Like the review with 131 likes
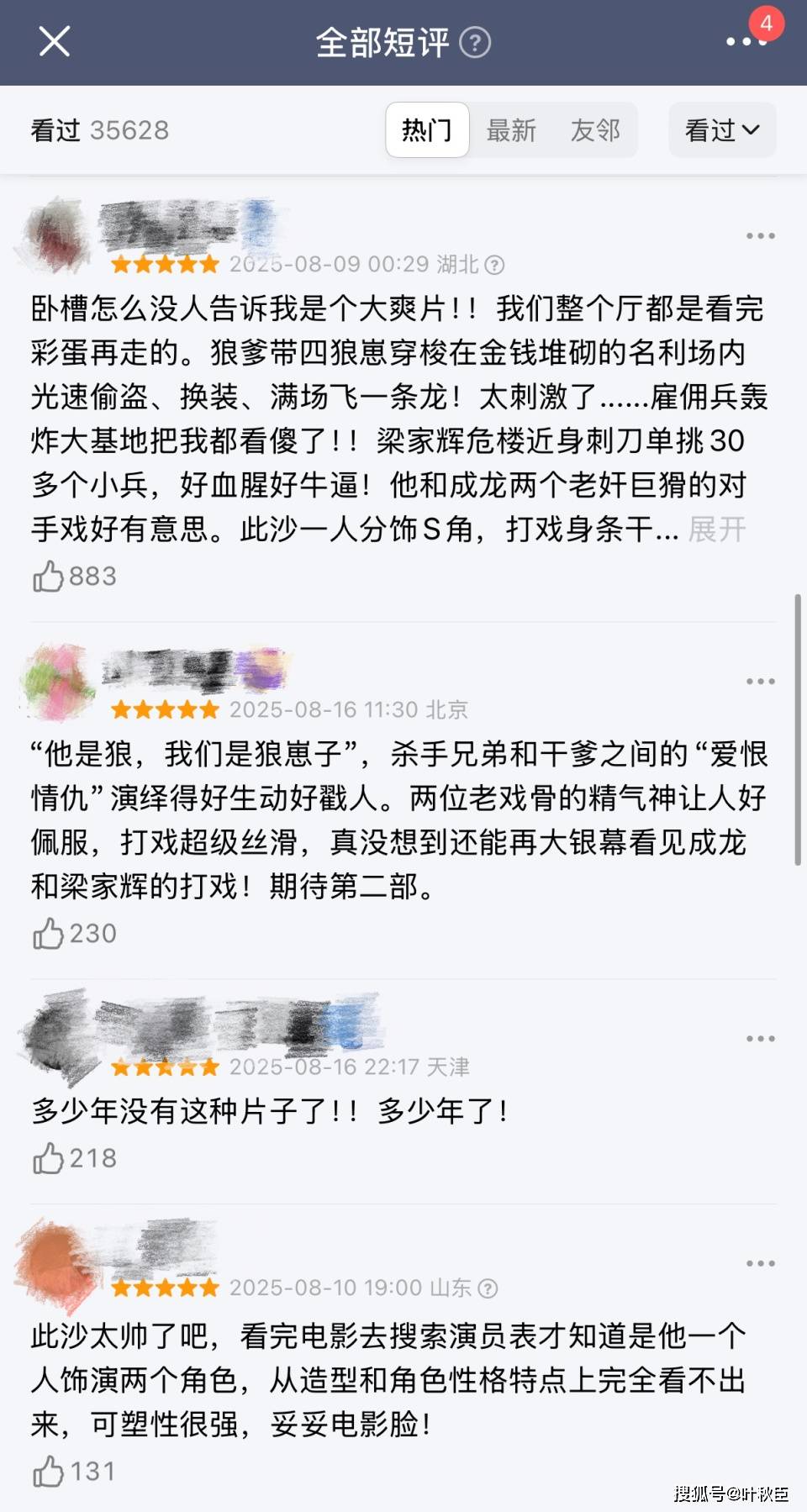This screenshot has height=1512, width=807. point(49,1472)
